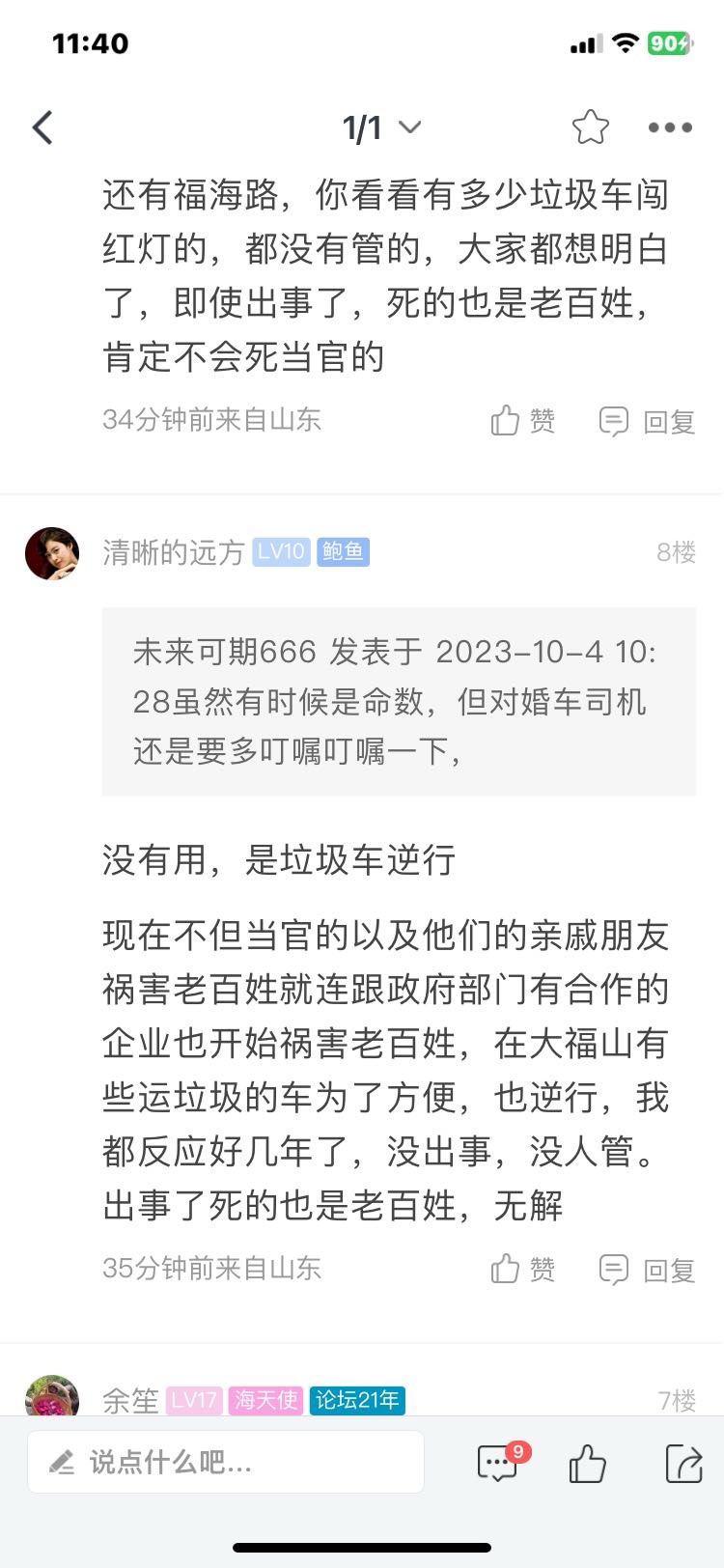This screenshot has width=724, height=1568.
Task: Reply to the comment posted 35分钟前
Action: point(648,1269)
